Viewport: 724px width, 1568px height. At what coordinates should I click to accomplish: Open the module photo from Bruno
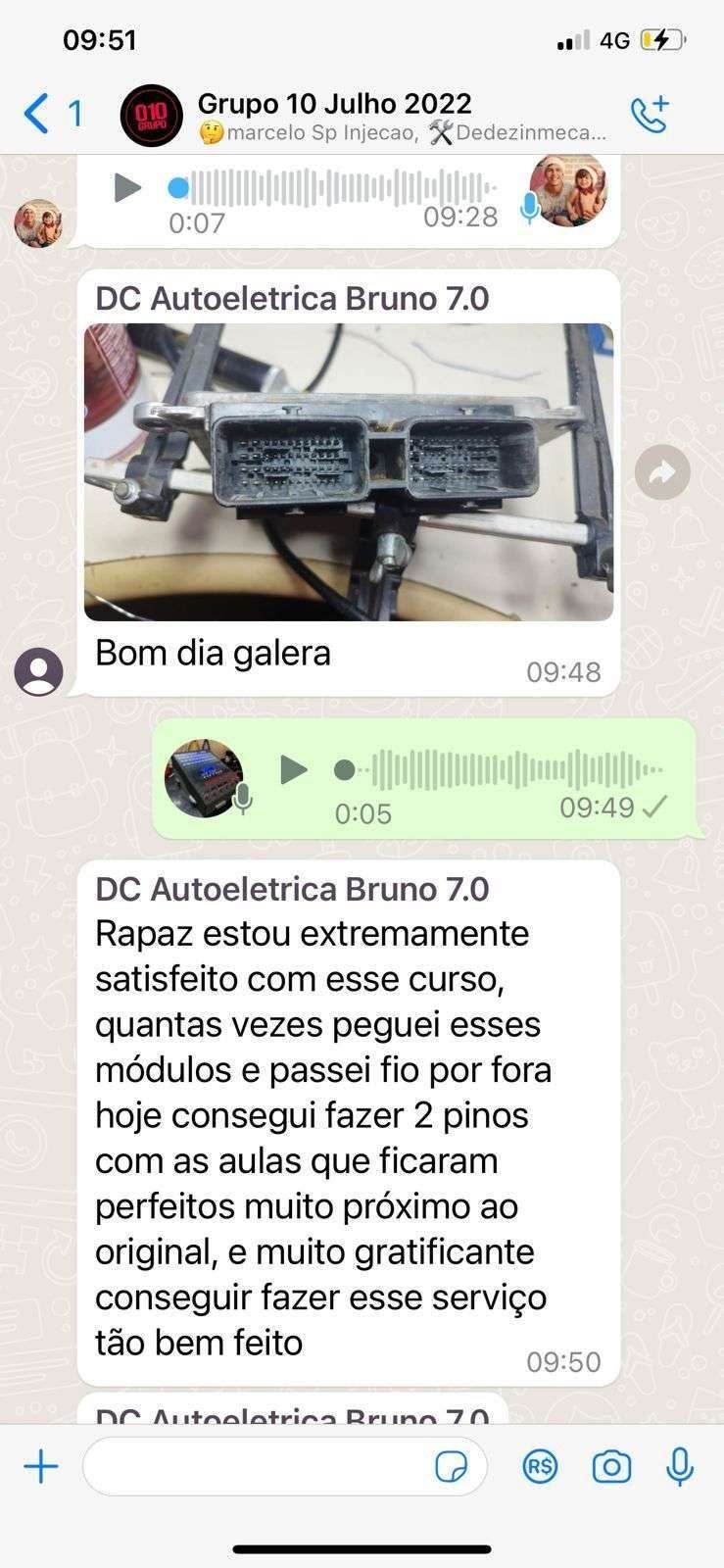click(349, 471)
